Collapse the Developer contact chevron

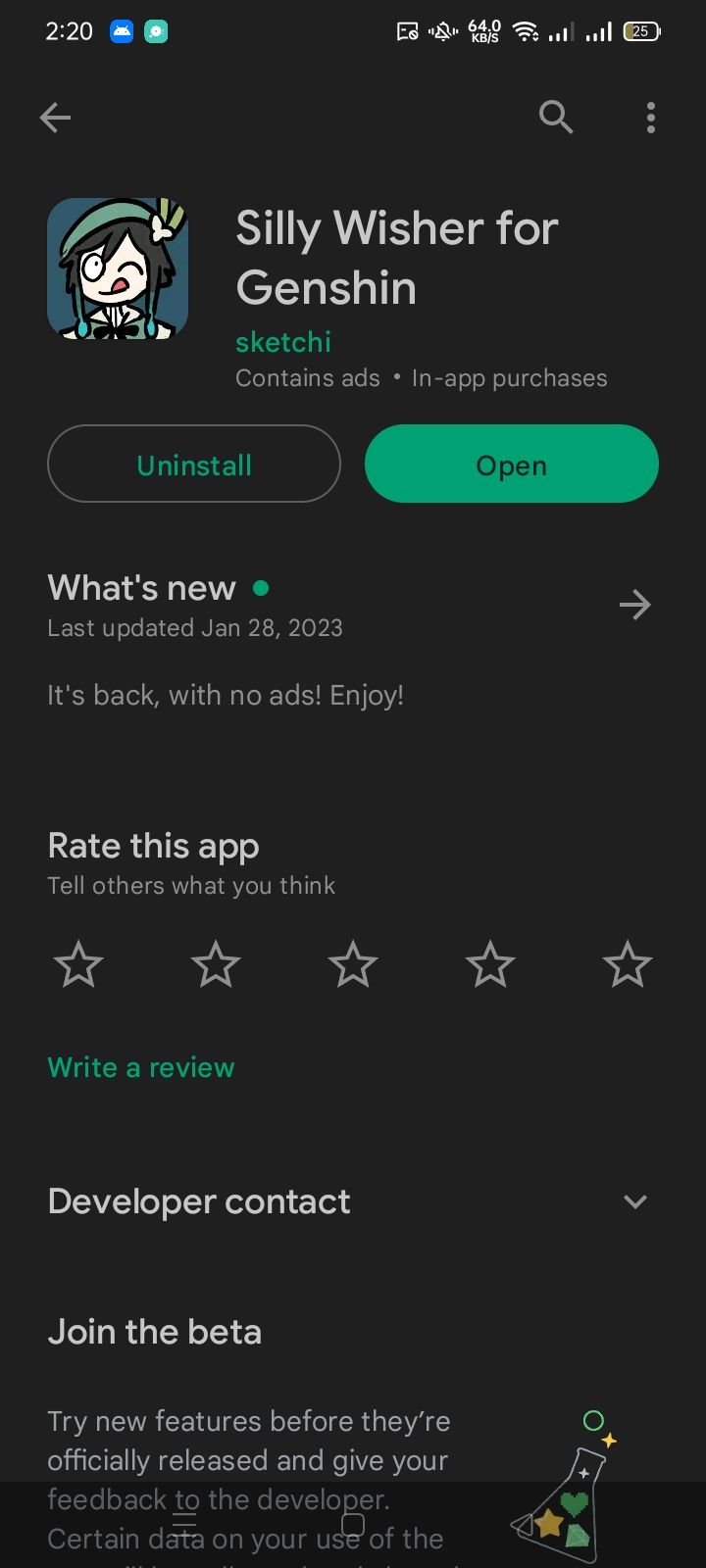click(634, 1201)
